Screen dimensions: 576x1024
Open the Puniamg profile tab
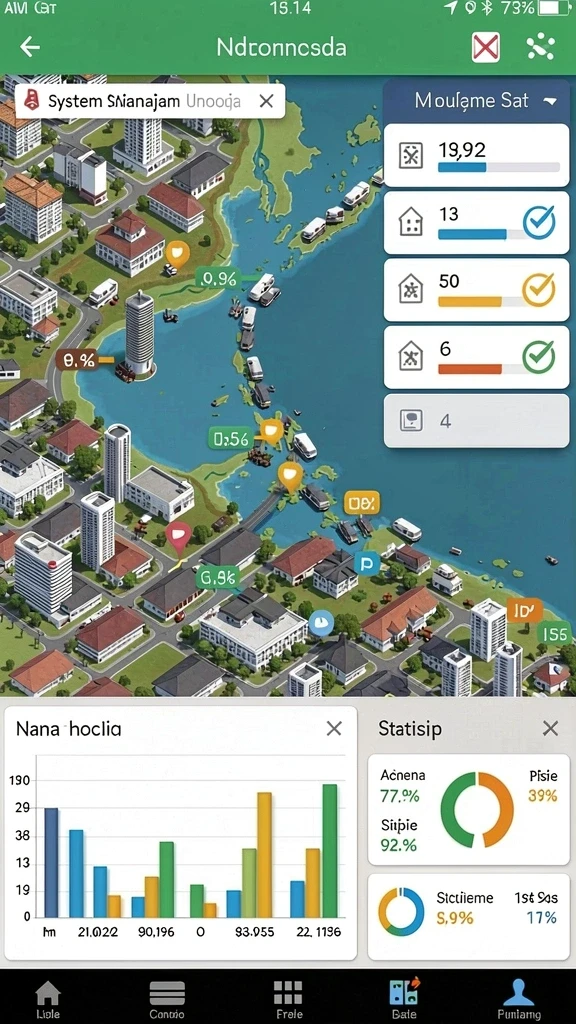[519, 999]
